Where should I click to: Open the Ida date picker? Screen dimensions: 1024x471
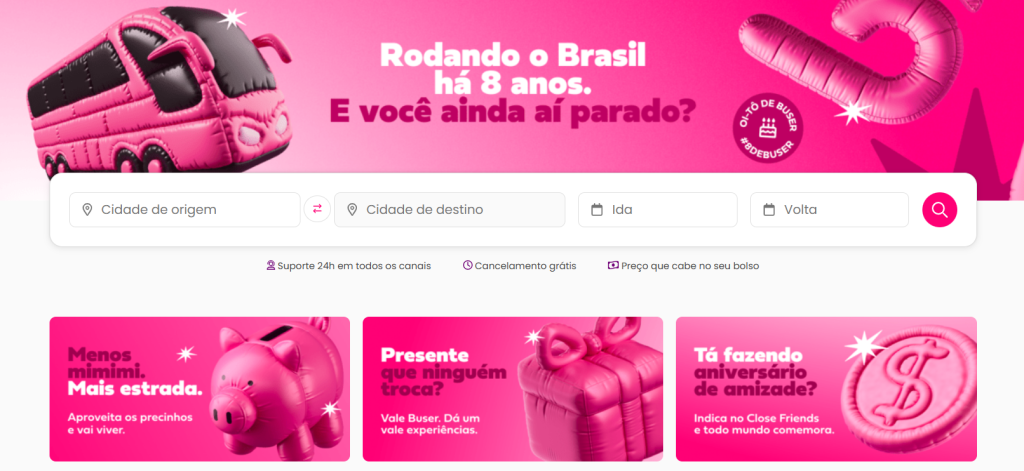tap(657, 210)
